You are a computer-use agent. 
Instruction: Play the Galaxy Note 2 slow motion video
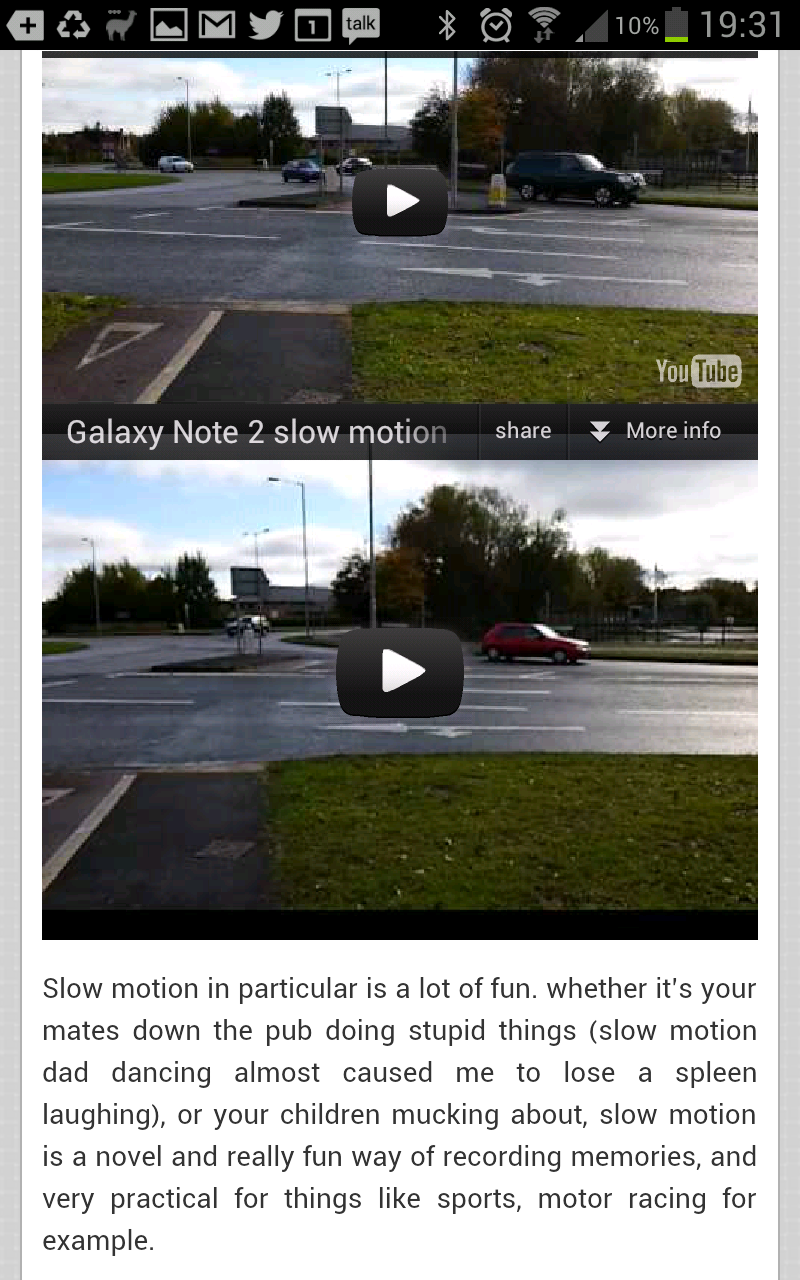click(x=400, y=672)
